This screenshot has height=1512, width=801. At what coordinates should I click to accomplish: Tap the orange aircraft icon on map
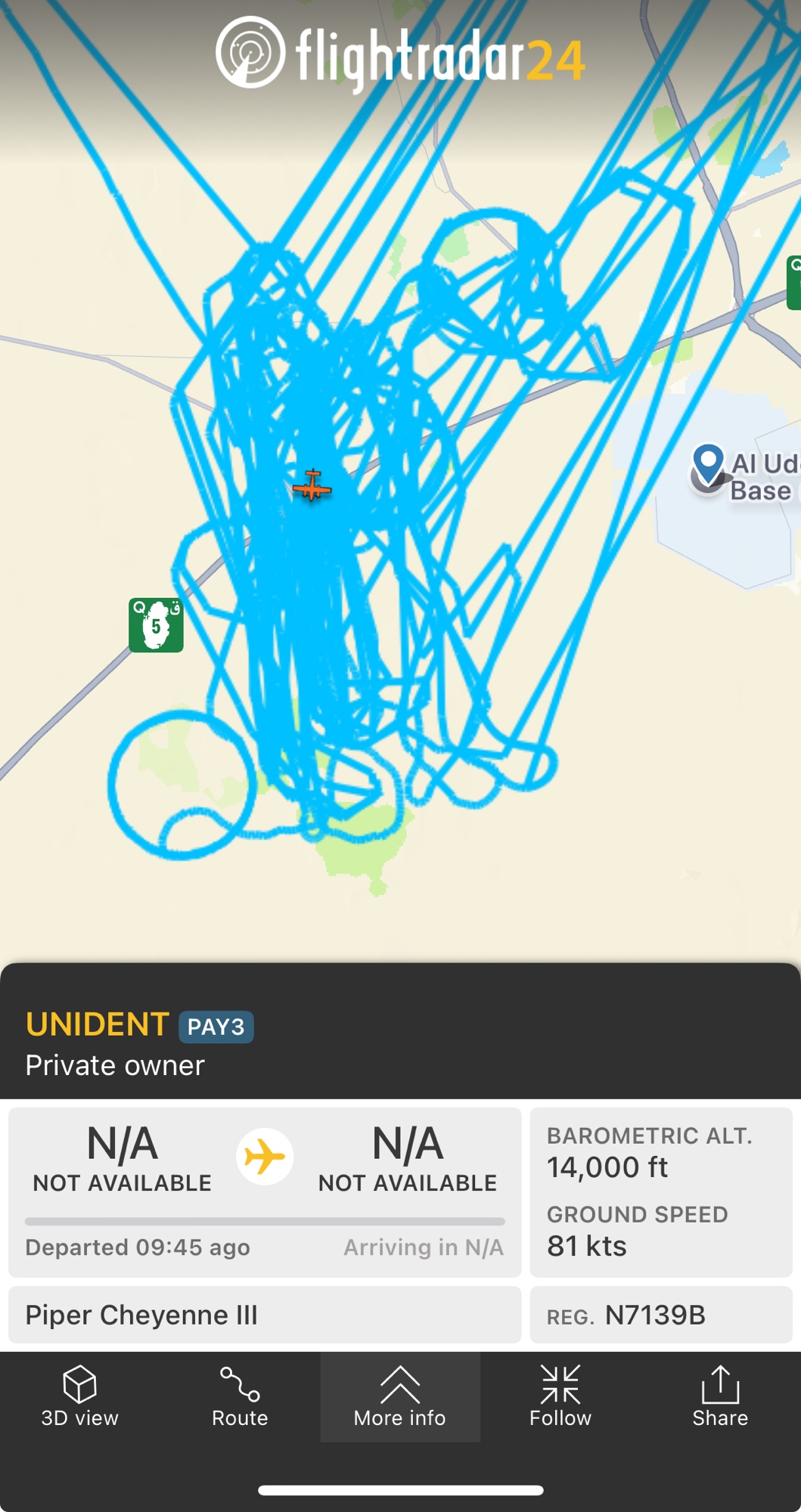point(312,486)
